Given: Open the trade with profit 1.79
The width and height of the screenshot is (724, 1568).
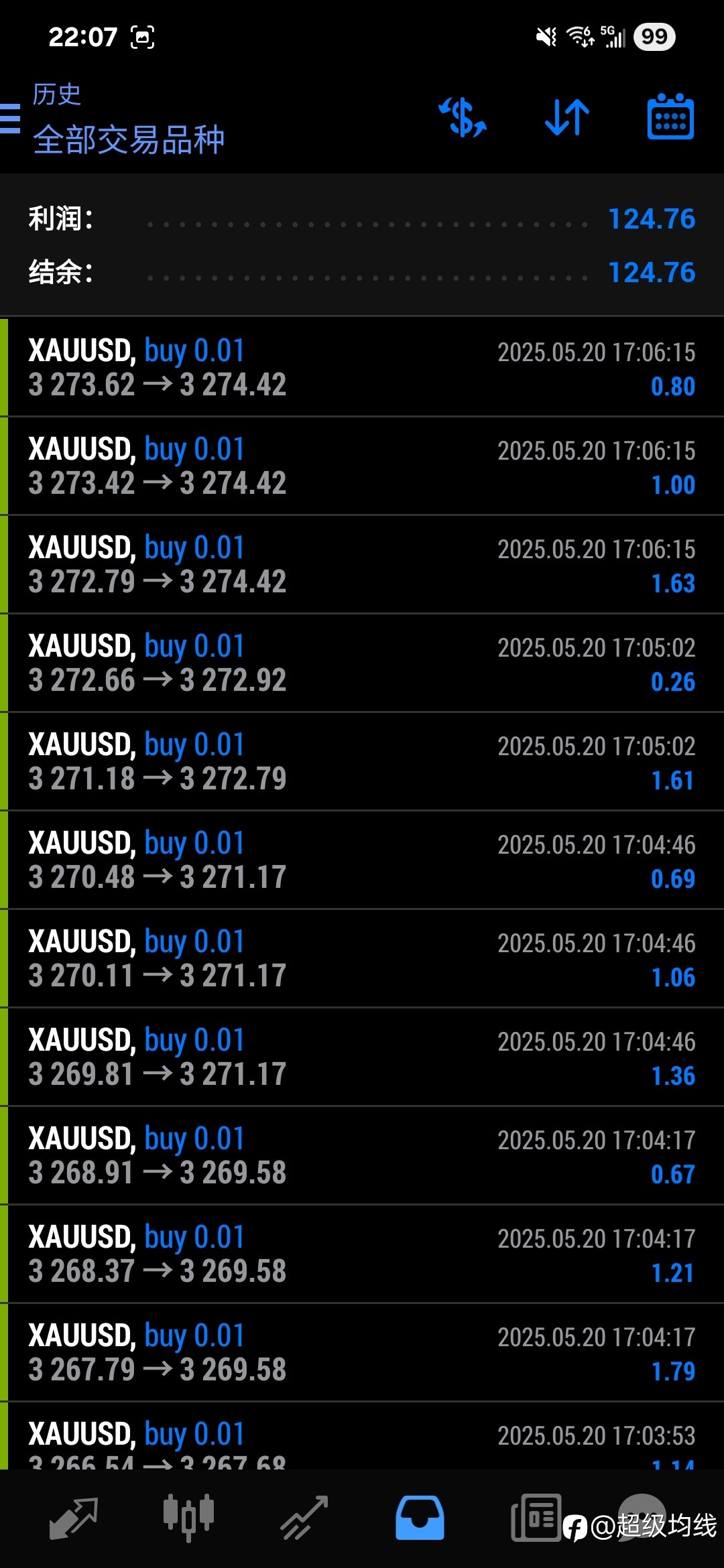Looking at the screenshot, I should coord(362,1352).
